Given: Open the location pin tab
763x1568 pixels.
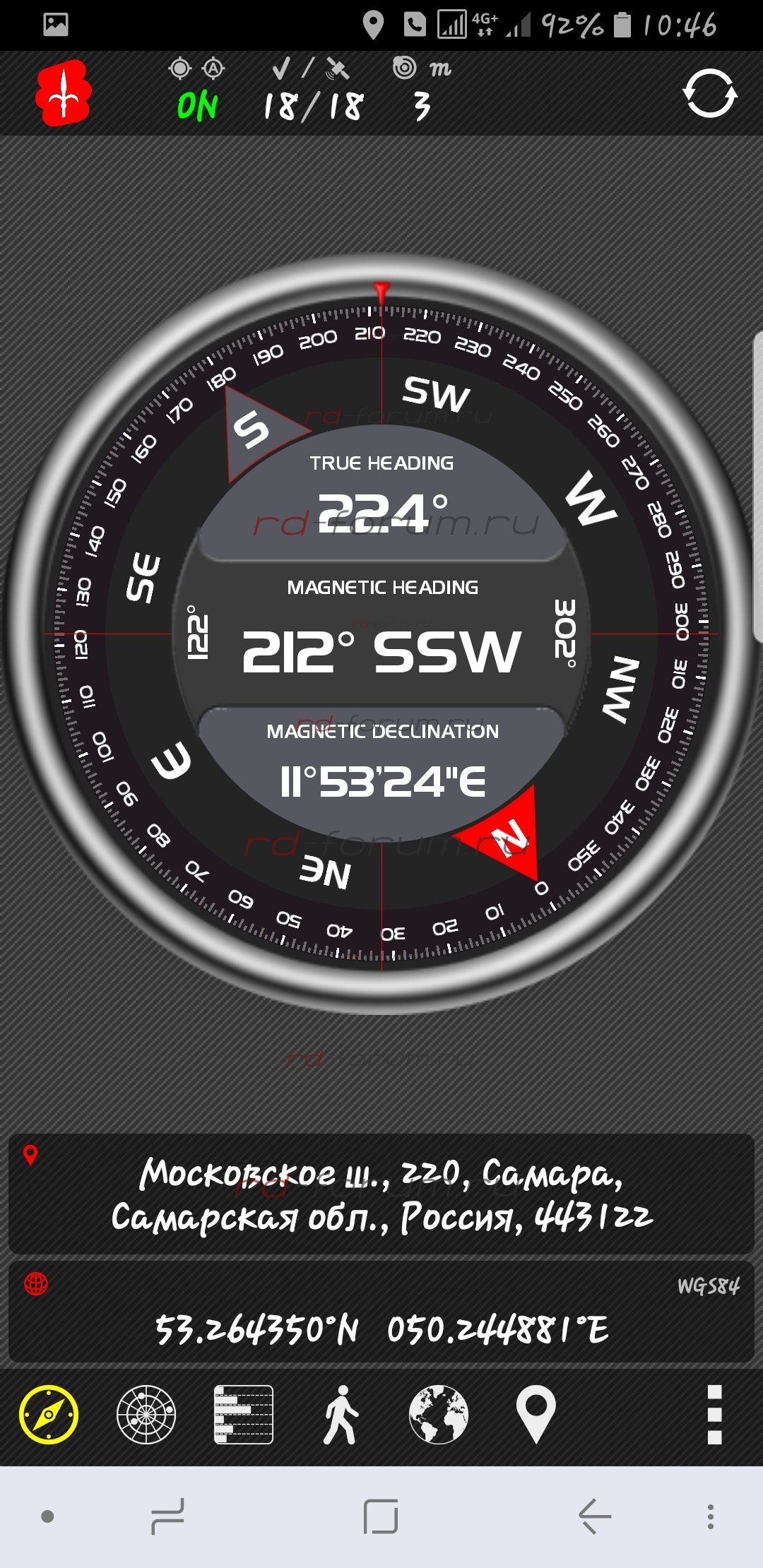Looking at the screenshot, I should tap(536, 1415).
